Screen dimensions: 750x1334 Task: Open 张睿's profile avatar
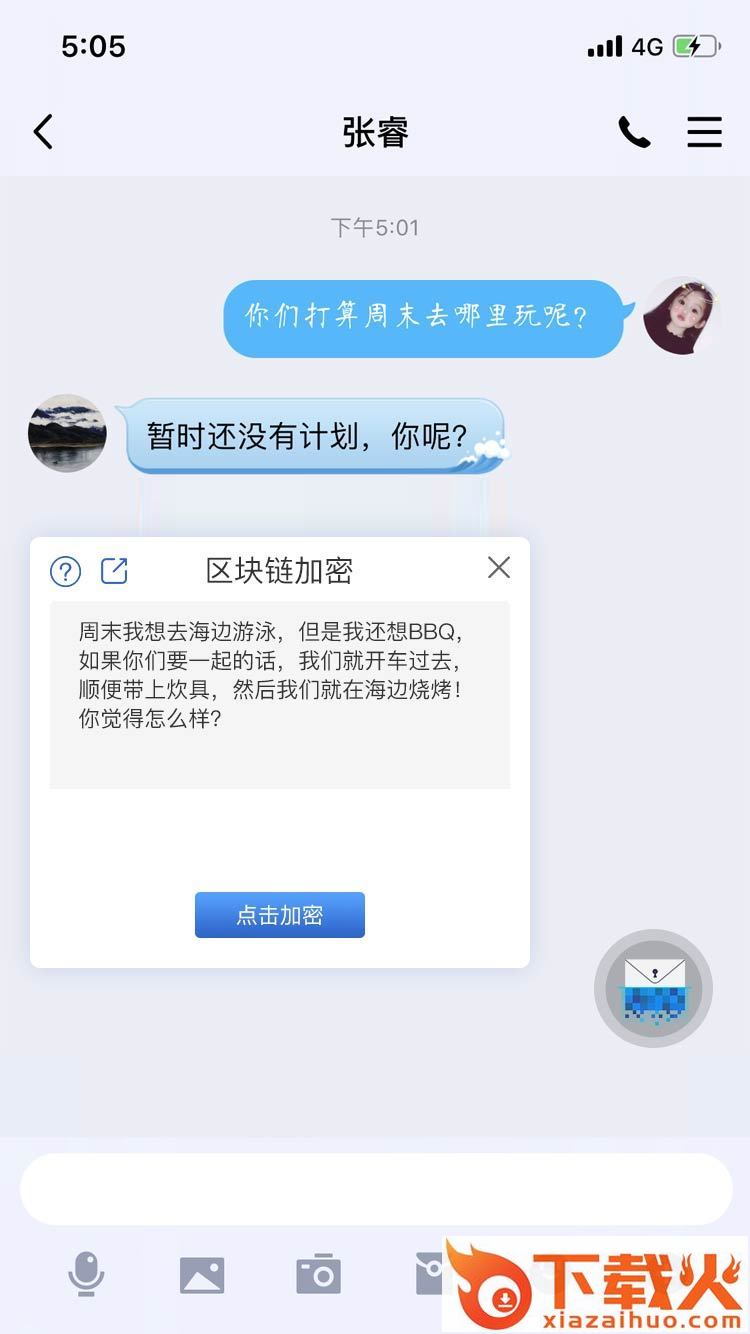click(67, 433)
